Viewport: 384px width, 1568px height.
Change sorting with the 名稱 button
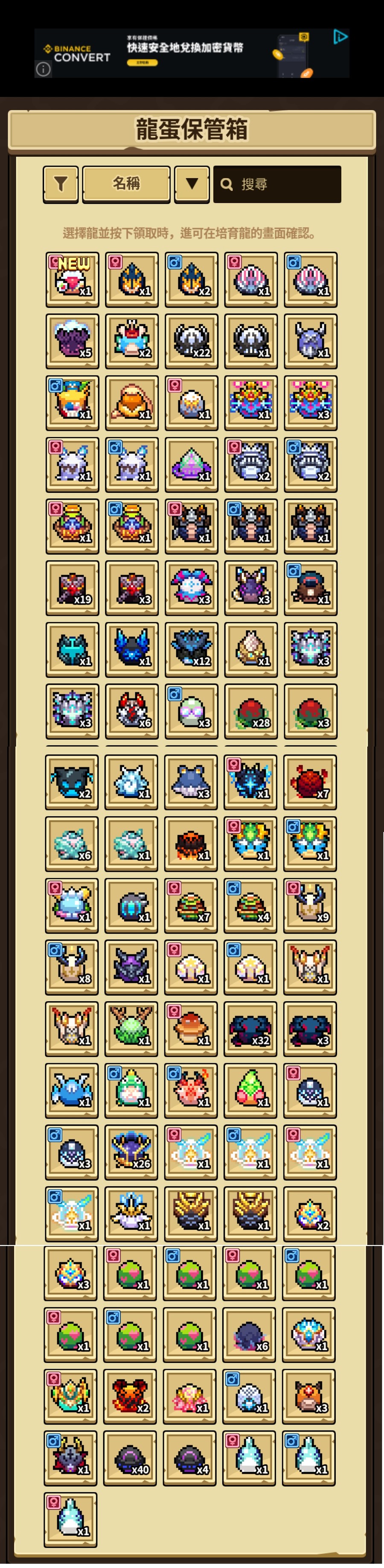[126, 184]
